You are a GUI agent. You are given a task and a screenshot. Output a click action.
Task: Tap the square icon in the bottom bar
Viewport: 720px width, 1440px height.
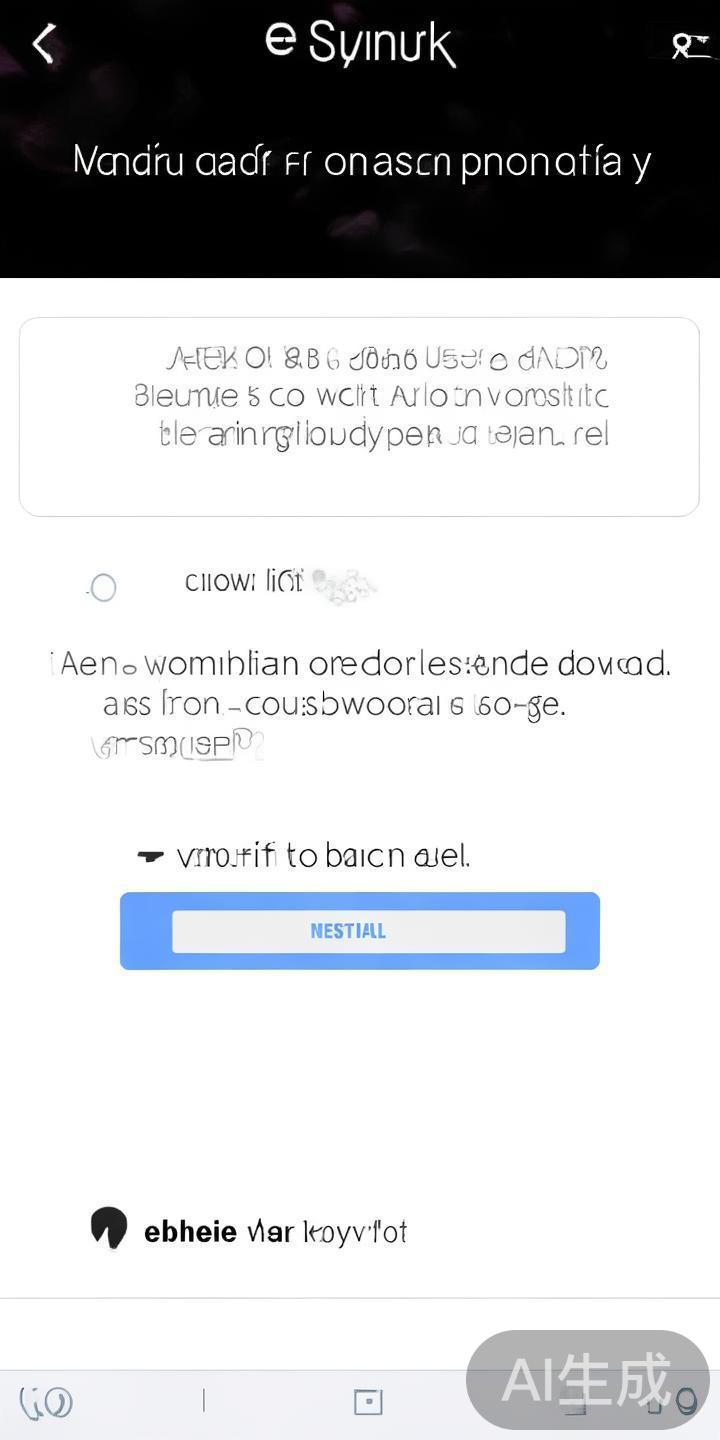click(x=368, y=1402)
